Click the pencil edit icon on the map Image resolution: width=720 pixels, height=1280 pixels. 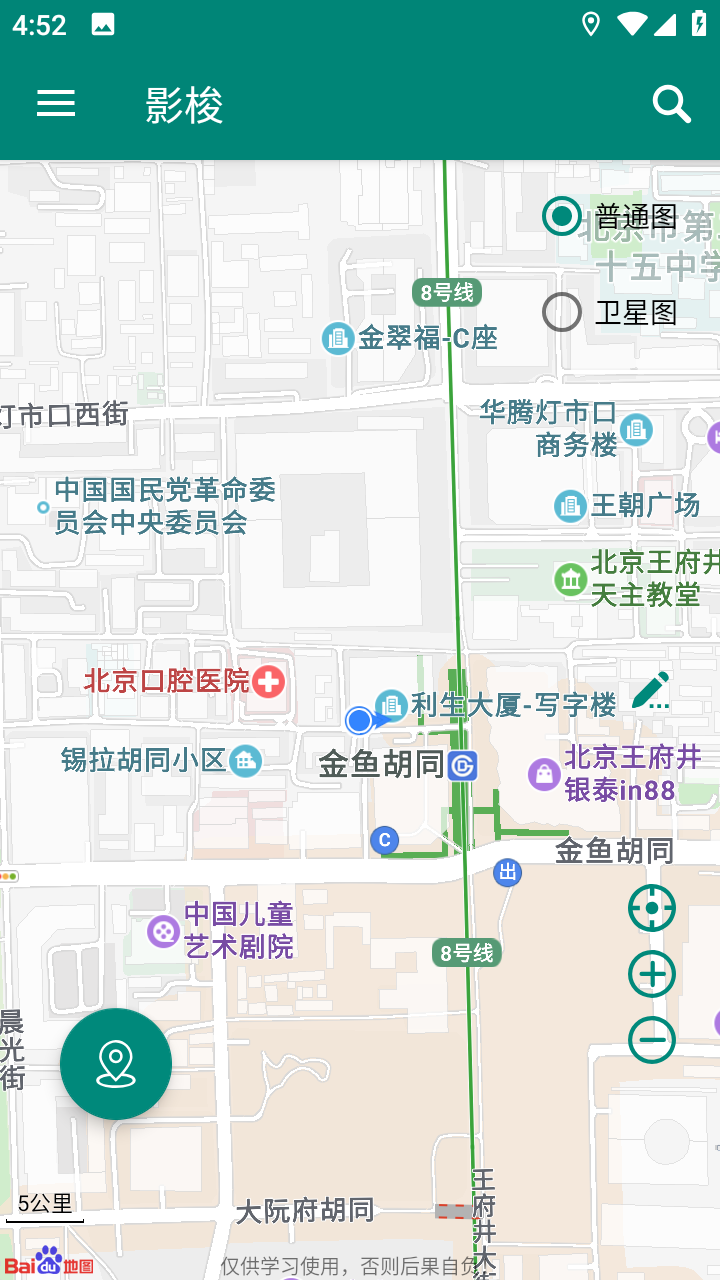pos(652,689)
